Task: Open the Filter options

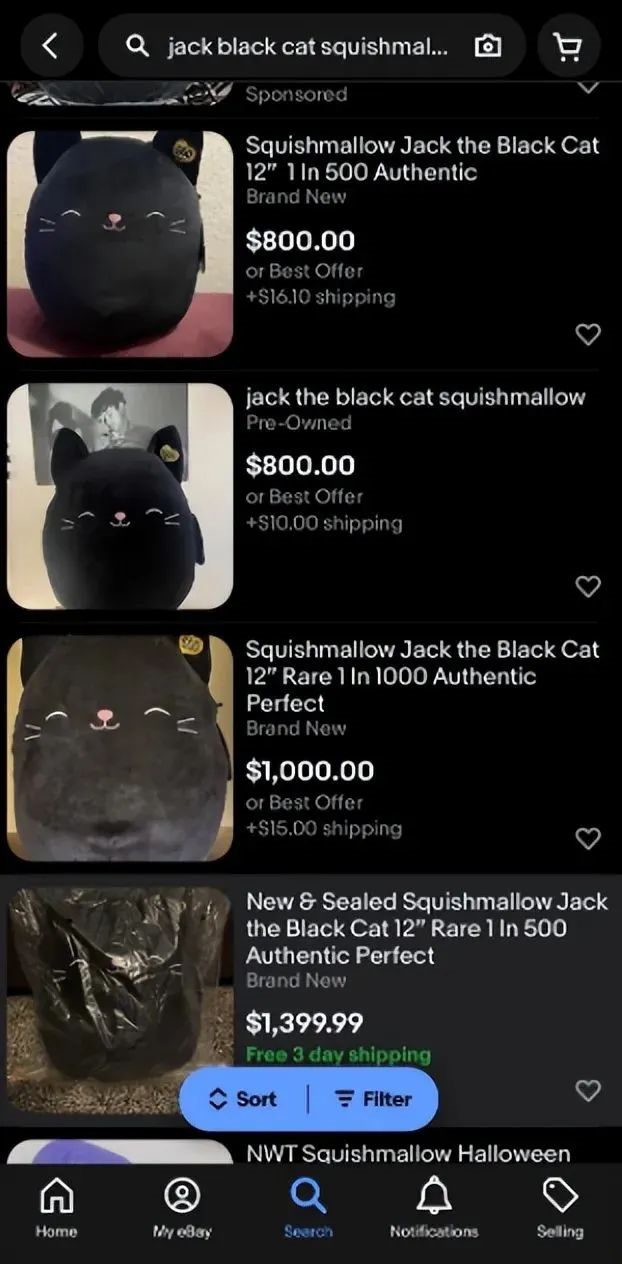Action: click(373, 1099)
